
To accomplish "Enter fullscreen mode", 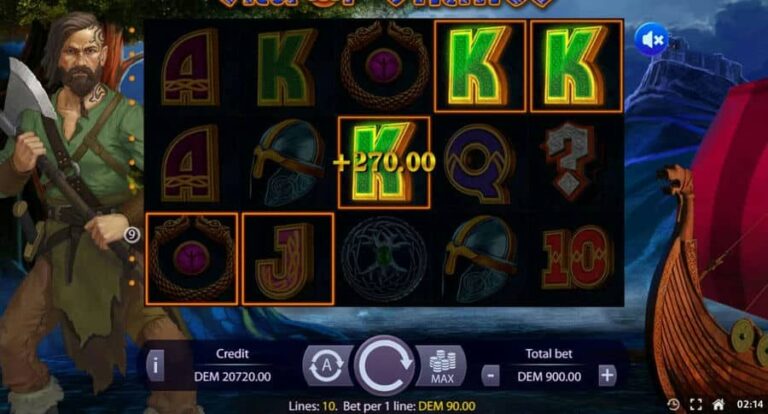I will (x=696, y=405).
